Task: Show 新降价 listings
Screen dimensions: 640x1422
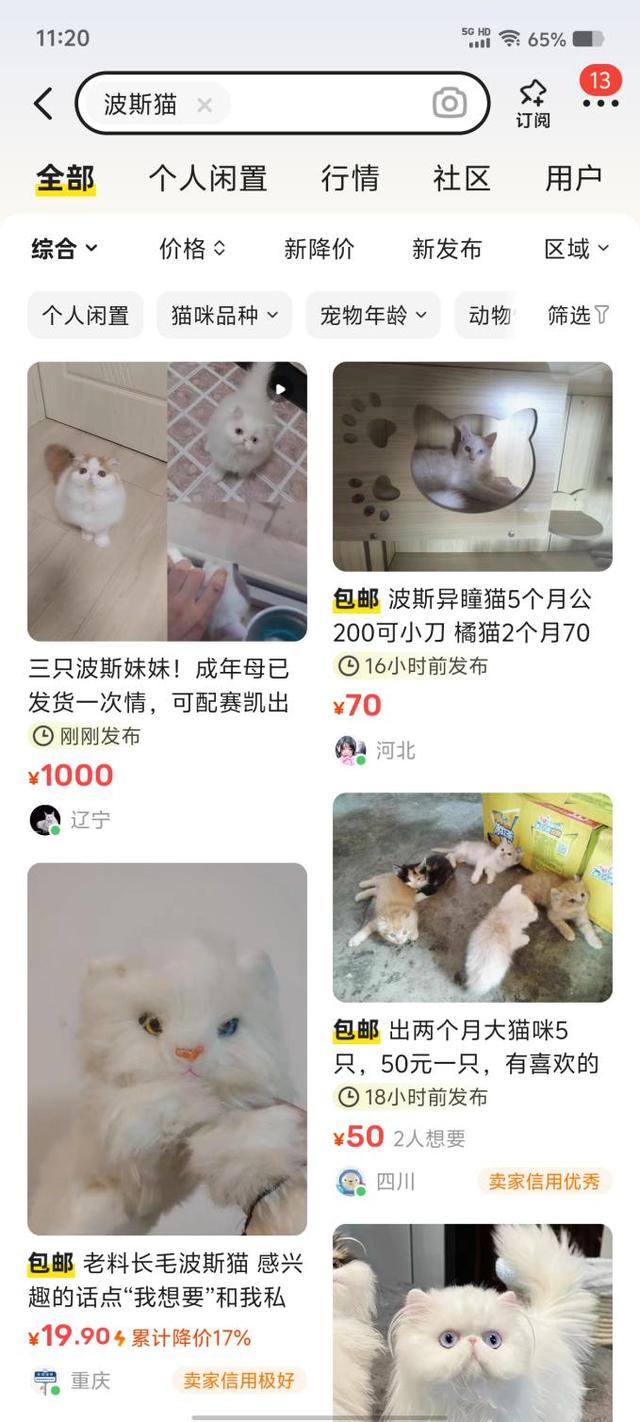Action: pyautogui.click(x=319, y=249)
